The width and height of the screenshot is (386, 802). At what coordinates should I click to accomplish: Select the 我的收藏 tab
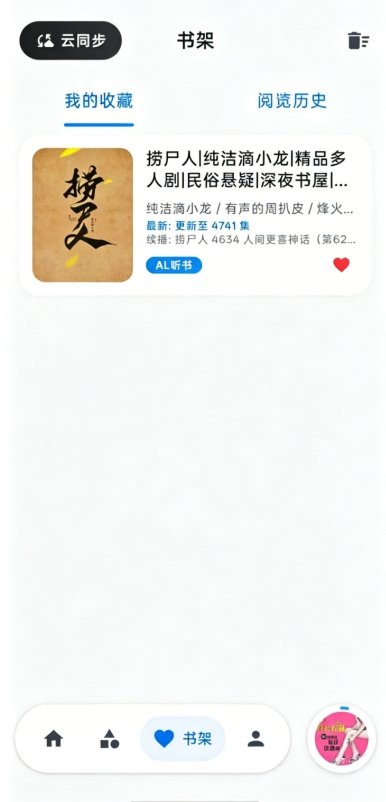click(x=99, y=101)
